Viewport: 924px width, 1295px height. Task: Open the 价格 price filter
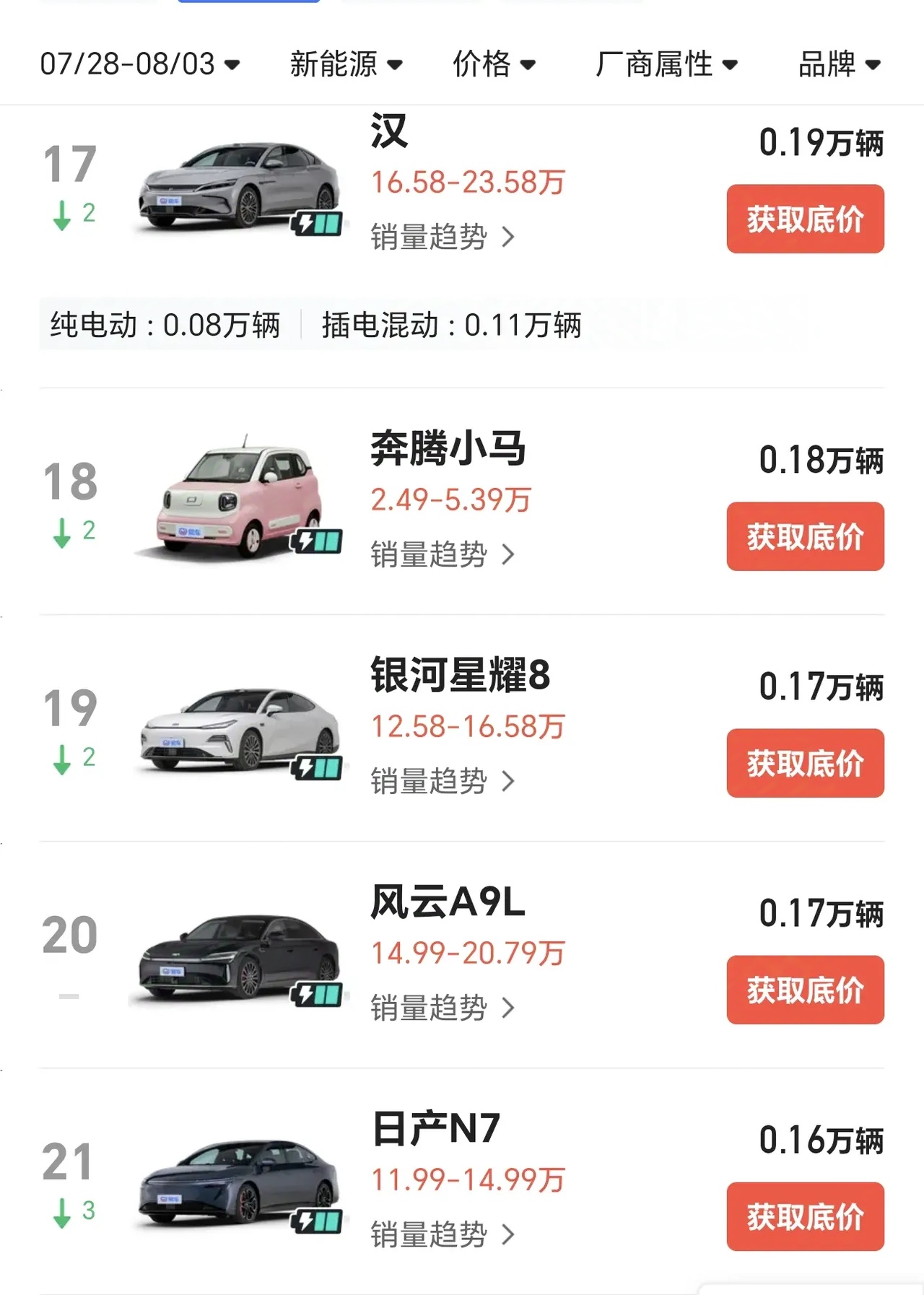click(x=494, y=64)
